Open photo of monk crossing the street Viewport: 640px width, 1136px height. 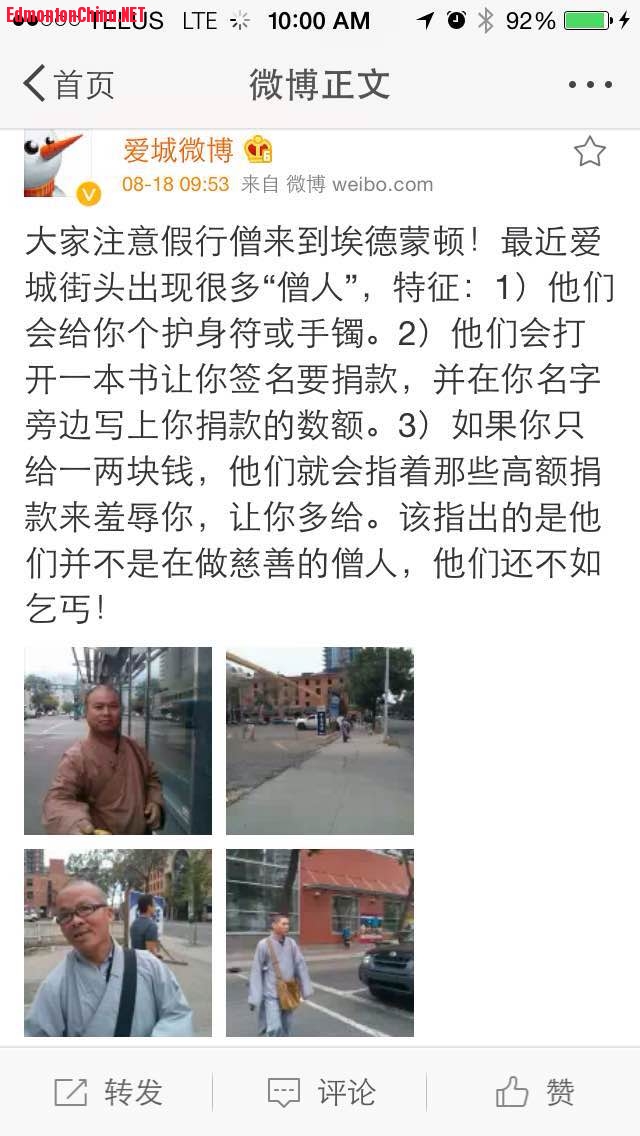319,942
